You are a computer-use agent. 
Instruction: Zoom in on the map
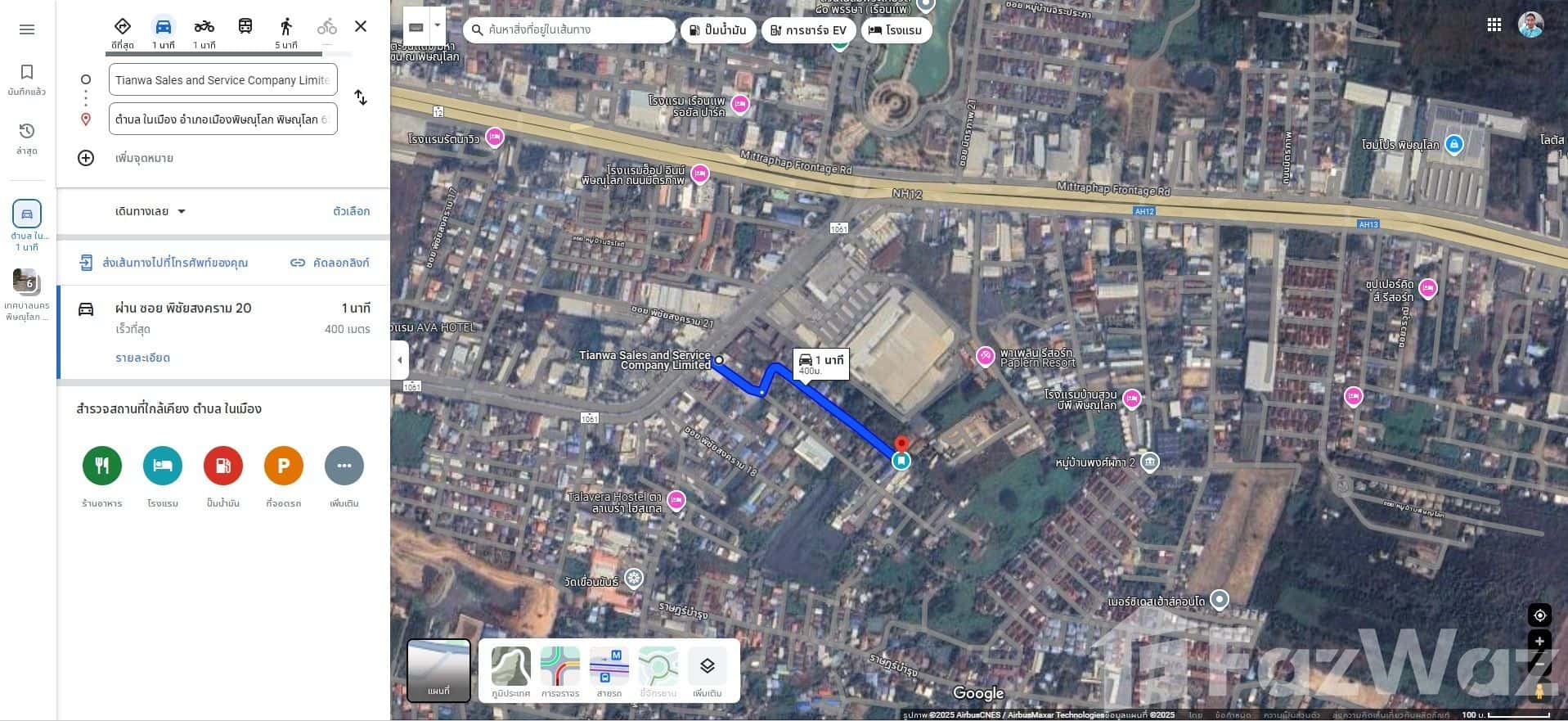point(1539,642)
